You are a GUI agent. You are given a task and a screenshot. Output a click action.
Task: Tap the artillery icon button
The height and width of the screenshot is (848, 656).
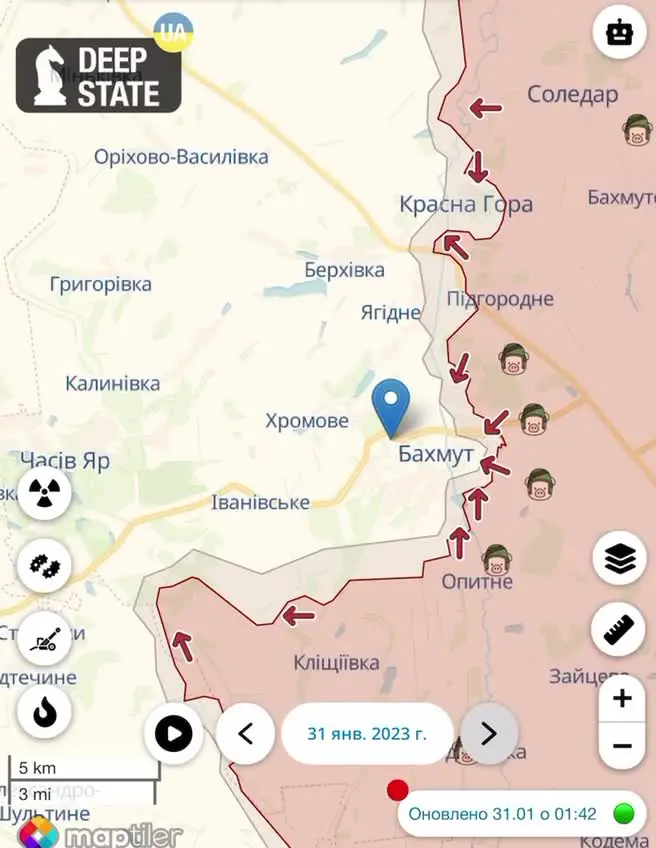(x=44, y=640)
